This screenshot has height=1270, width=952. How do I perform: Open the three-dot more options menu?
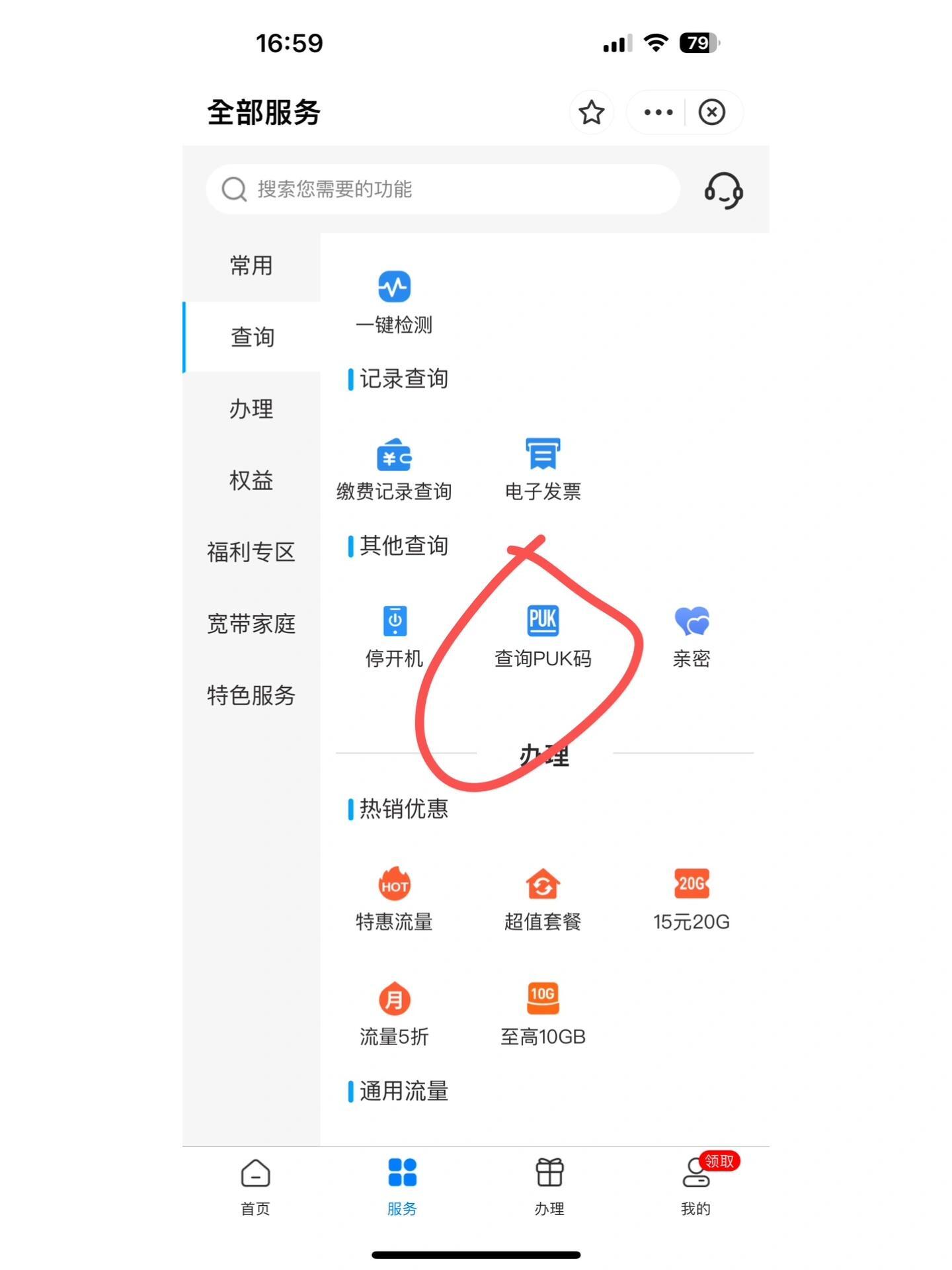tap(658, 112)
